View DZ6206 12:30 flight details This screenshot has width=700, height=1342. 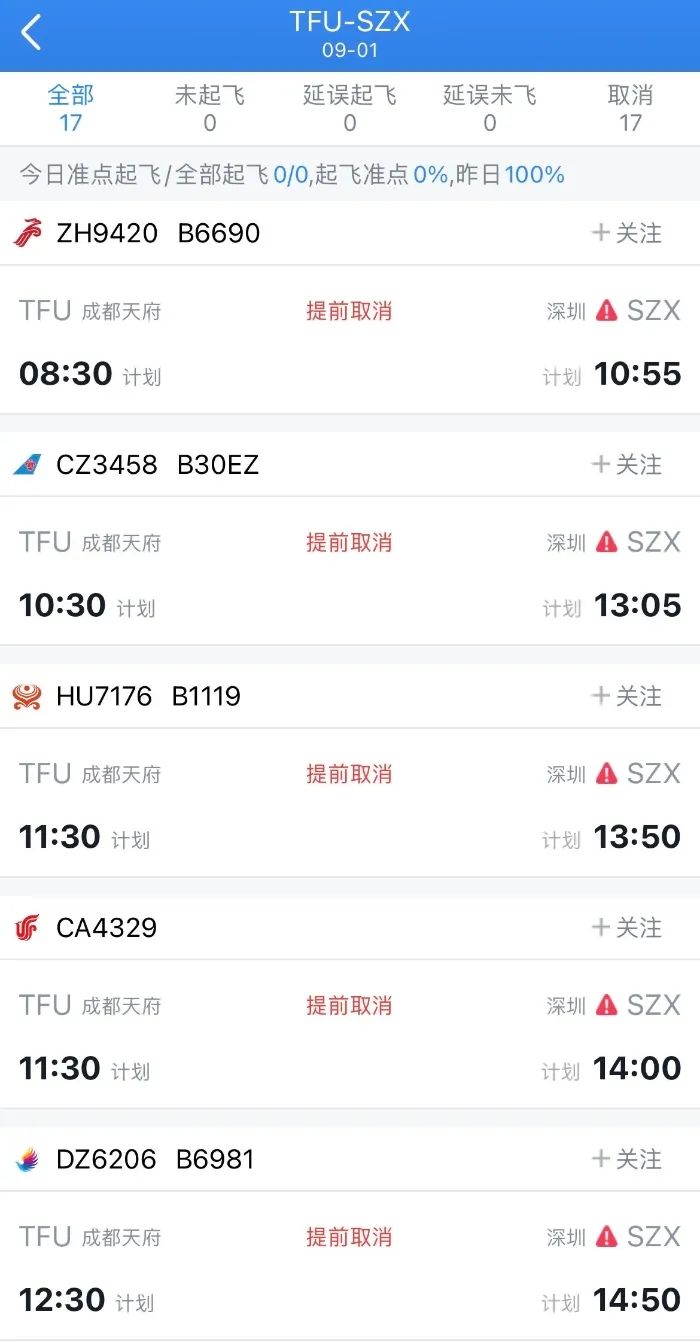point(350,1266)
